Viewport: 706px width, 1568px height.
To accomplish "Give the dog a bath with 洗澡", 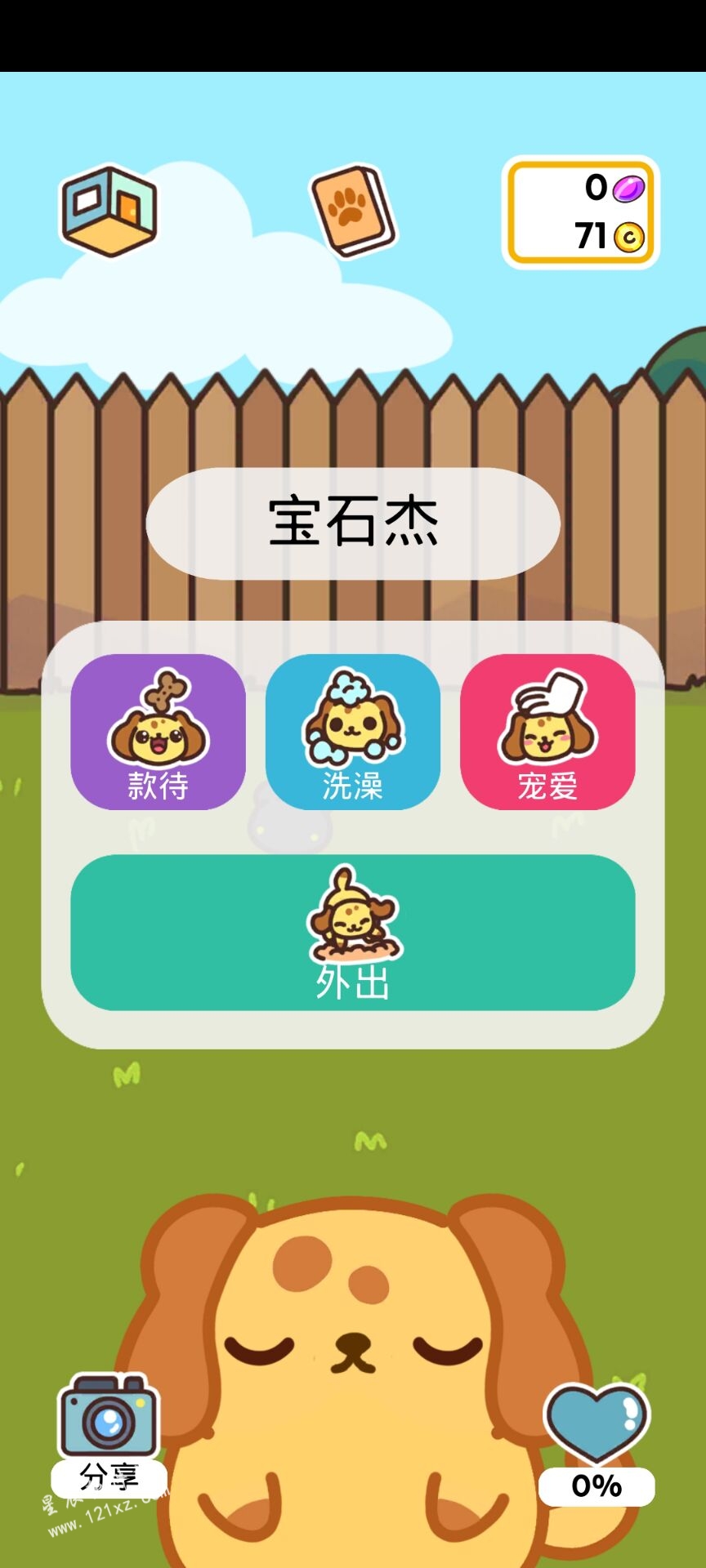I will (x=353, y=733).
